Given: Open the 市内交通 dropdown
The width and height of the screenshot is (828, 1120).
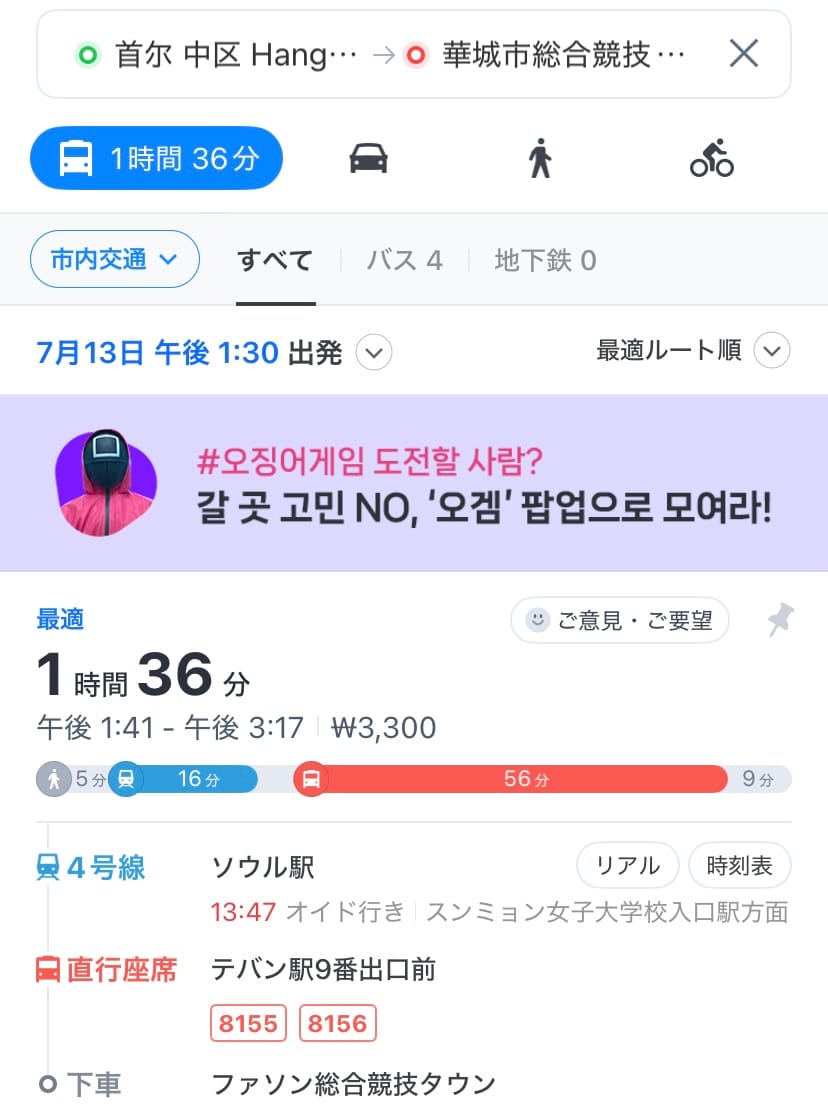Looking at the screenshot, I should [115, 260].
